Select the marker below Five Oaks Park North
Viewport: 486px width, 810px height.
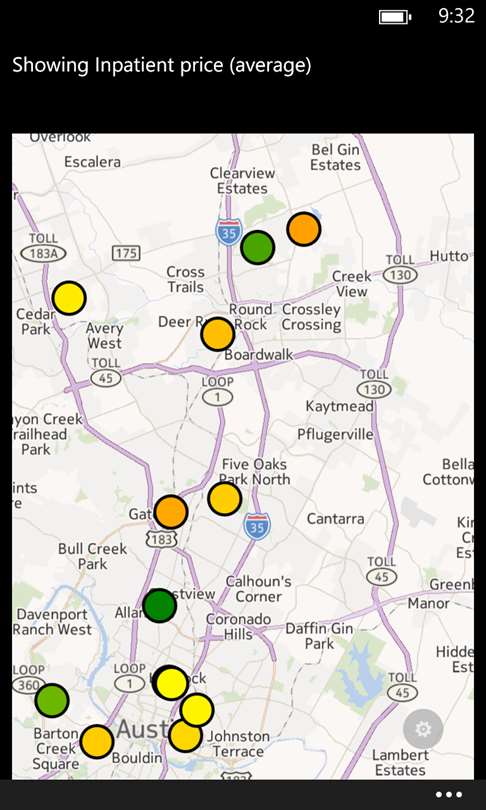pos(225,499)
